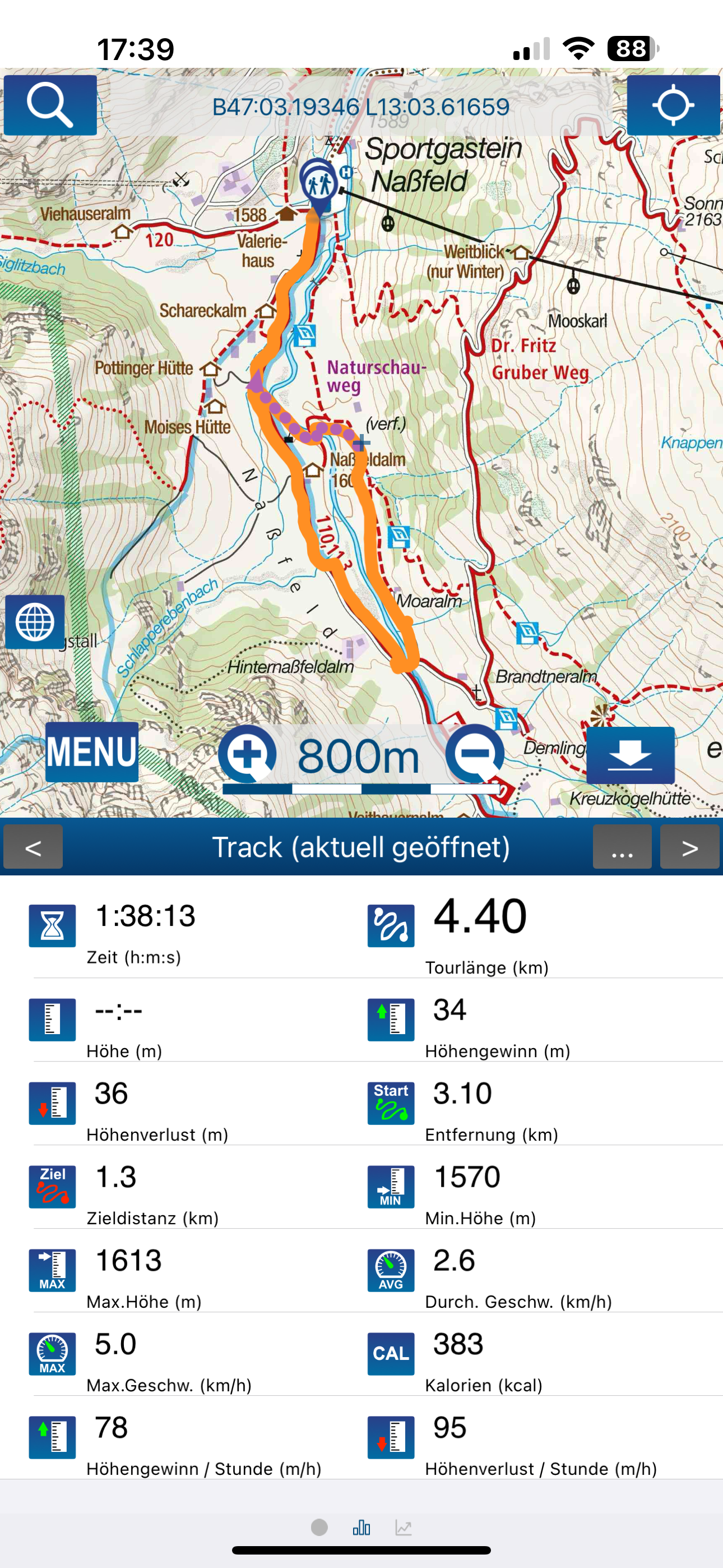
Task: Tap the download map button
Action: tap(631, 755)
